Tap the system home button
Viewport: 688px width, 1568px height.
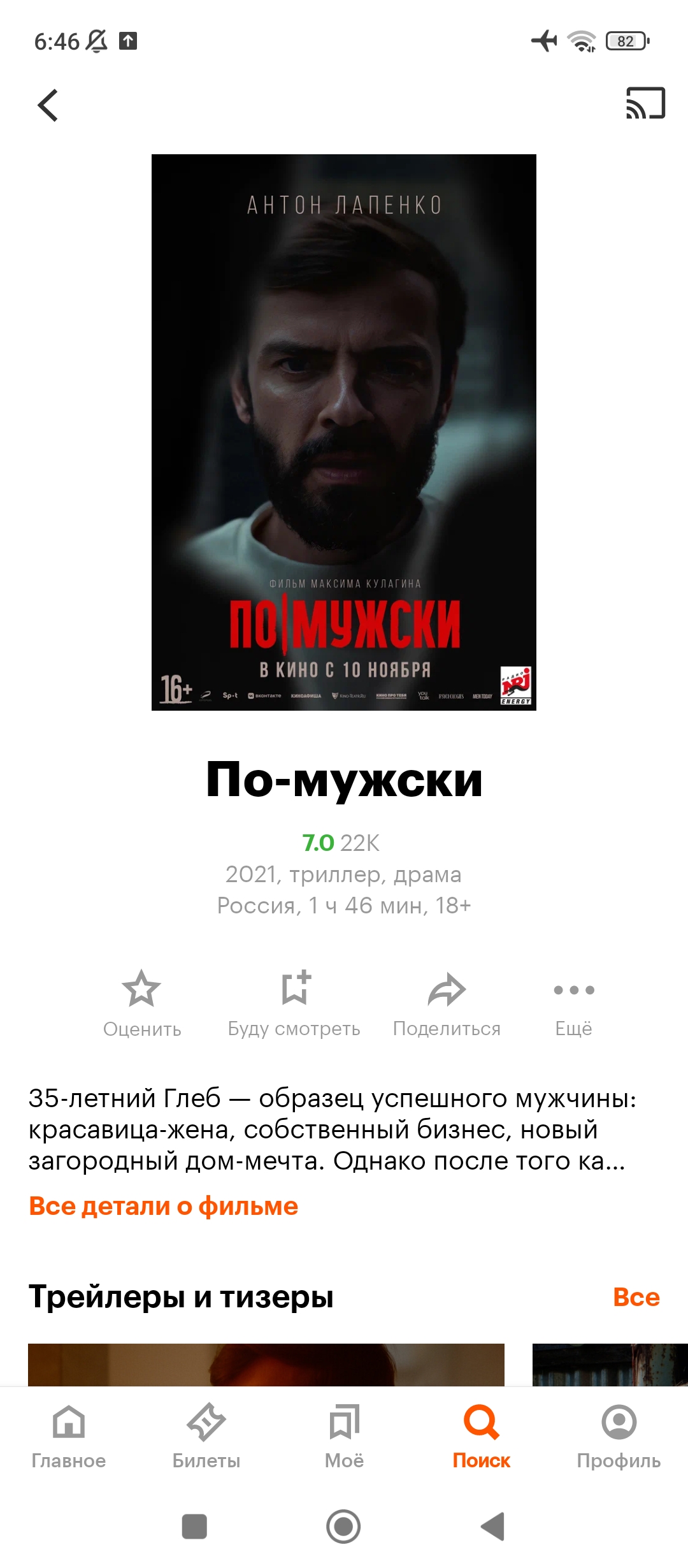(343, 1527)
